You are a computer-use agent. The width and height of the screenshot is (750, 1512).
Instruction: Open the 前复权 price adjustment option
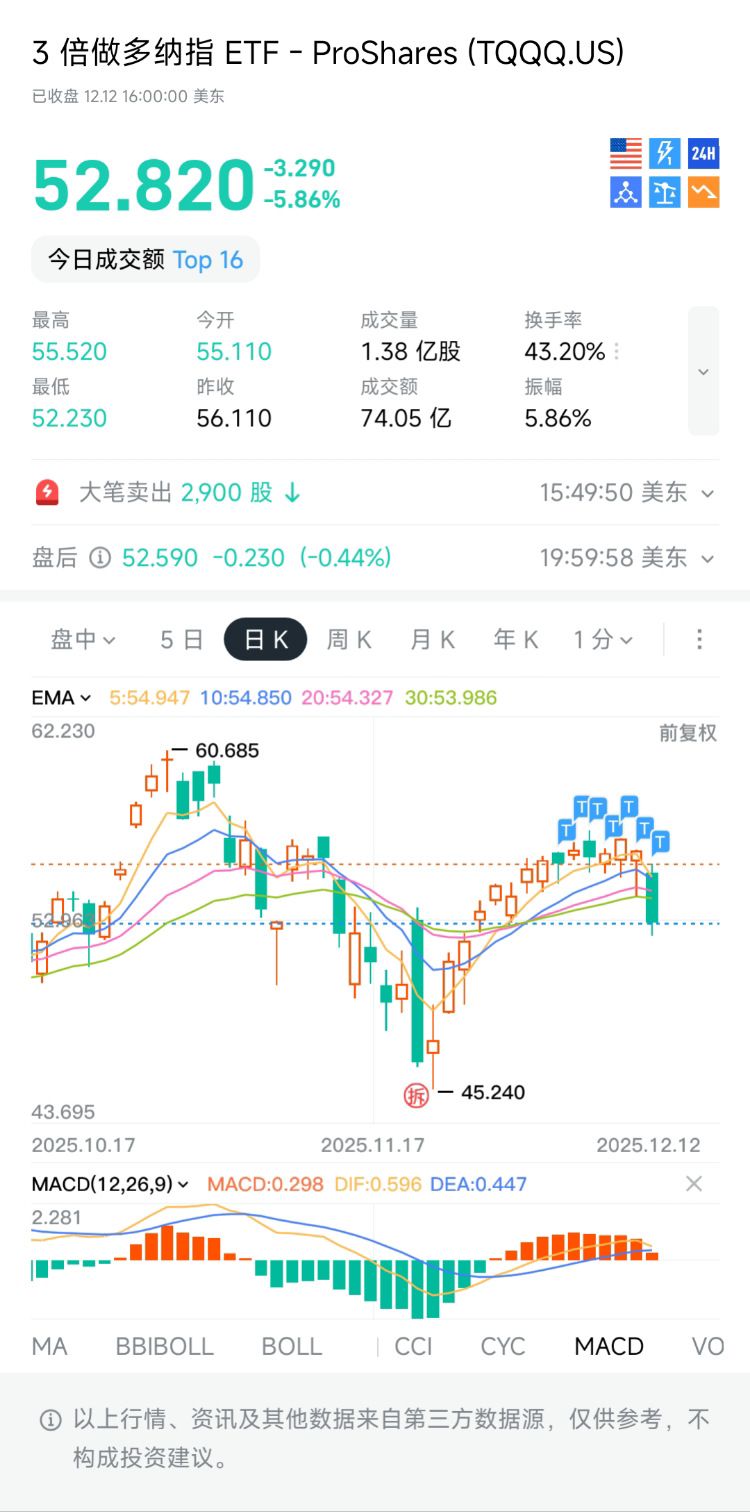pyautogui.click(x=688, y=733)
